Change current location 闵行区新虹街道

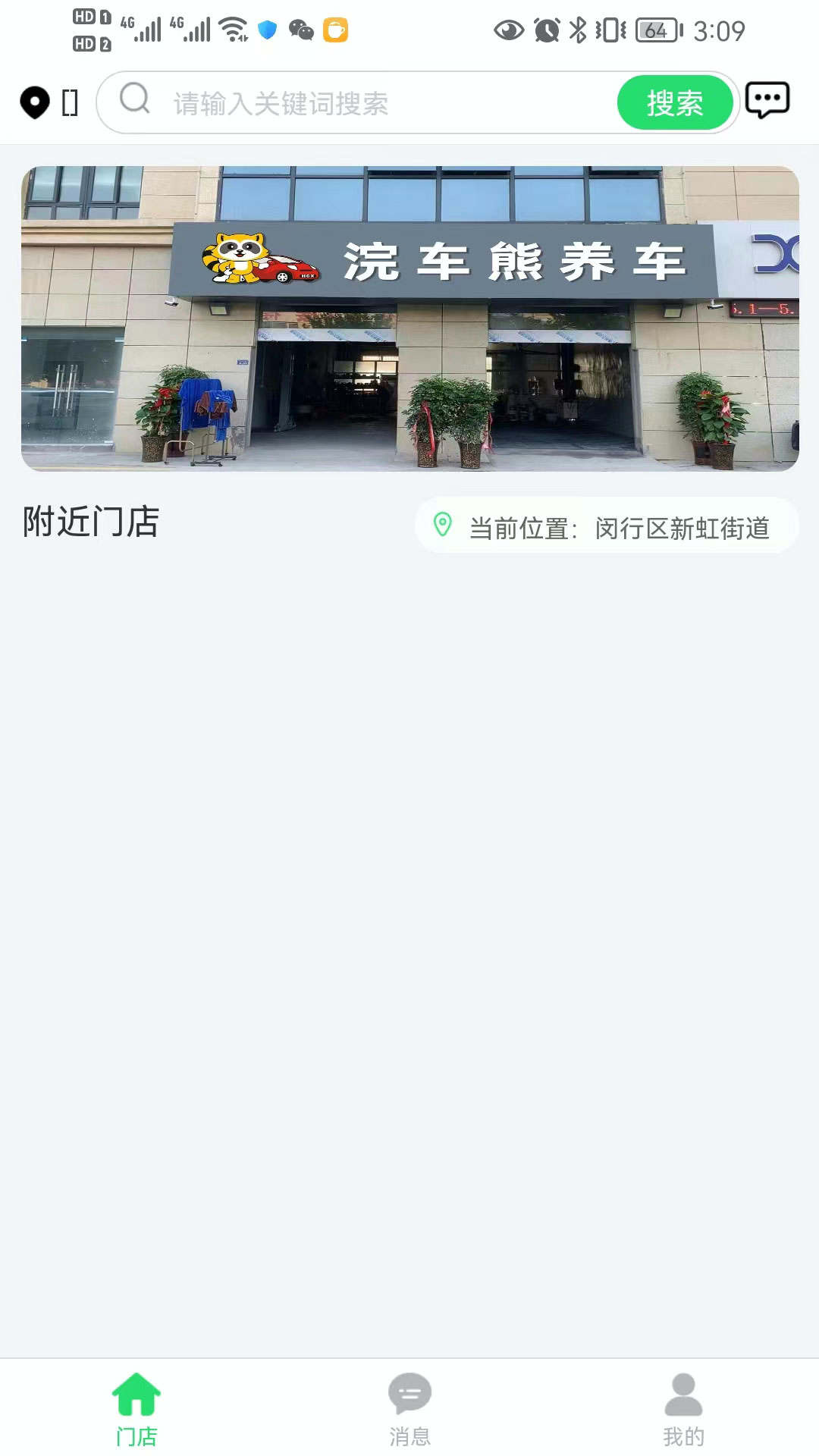pyautogui.click(x=607, y=526)
